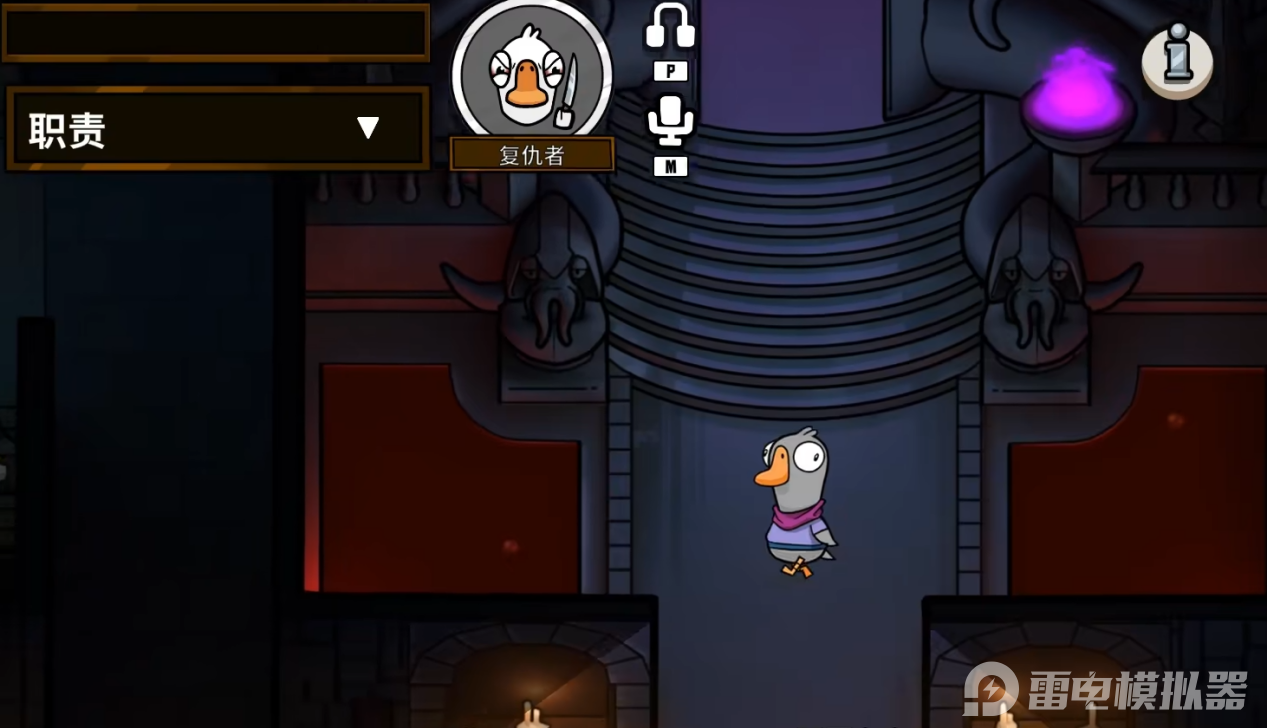Screen dimensions: 1267x728
Task: Expand the 职责 dropdown panel
Action: coord(368,128)
